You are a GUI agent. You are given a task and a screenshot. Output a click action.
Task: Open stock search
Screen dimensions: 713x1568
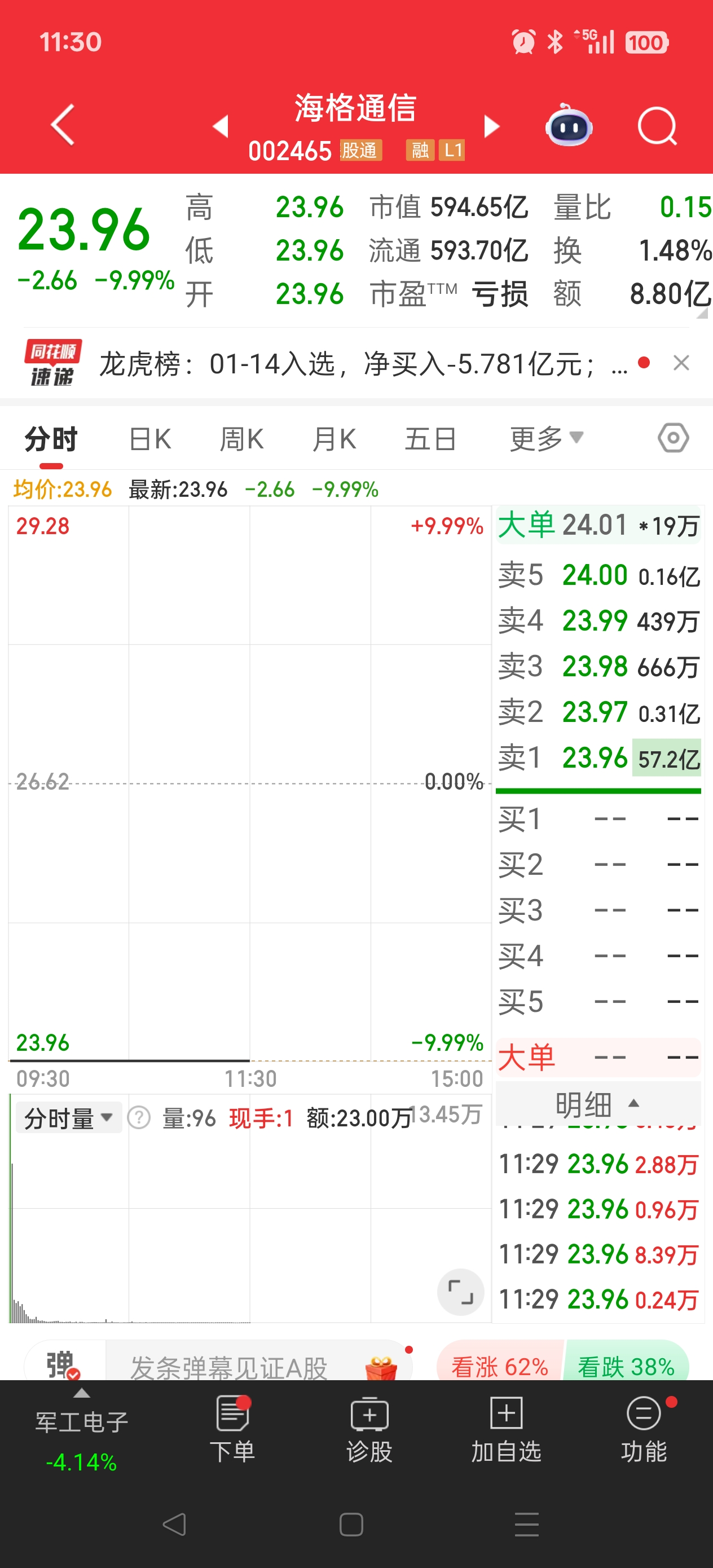coord(657,126)
